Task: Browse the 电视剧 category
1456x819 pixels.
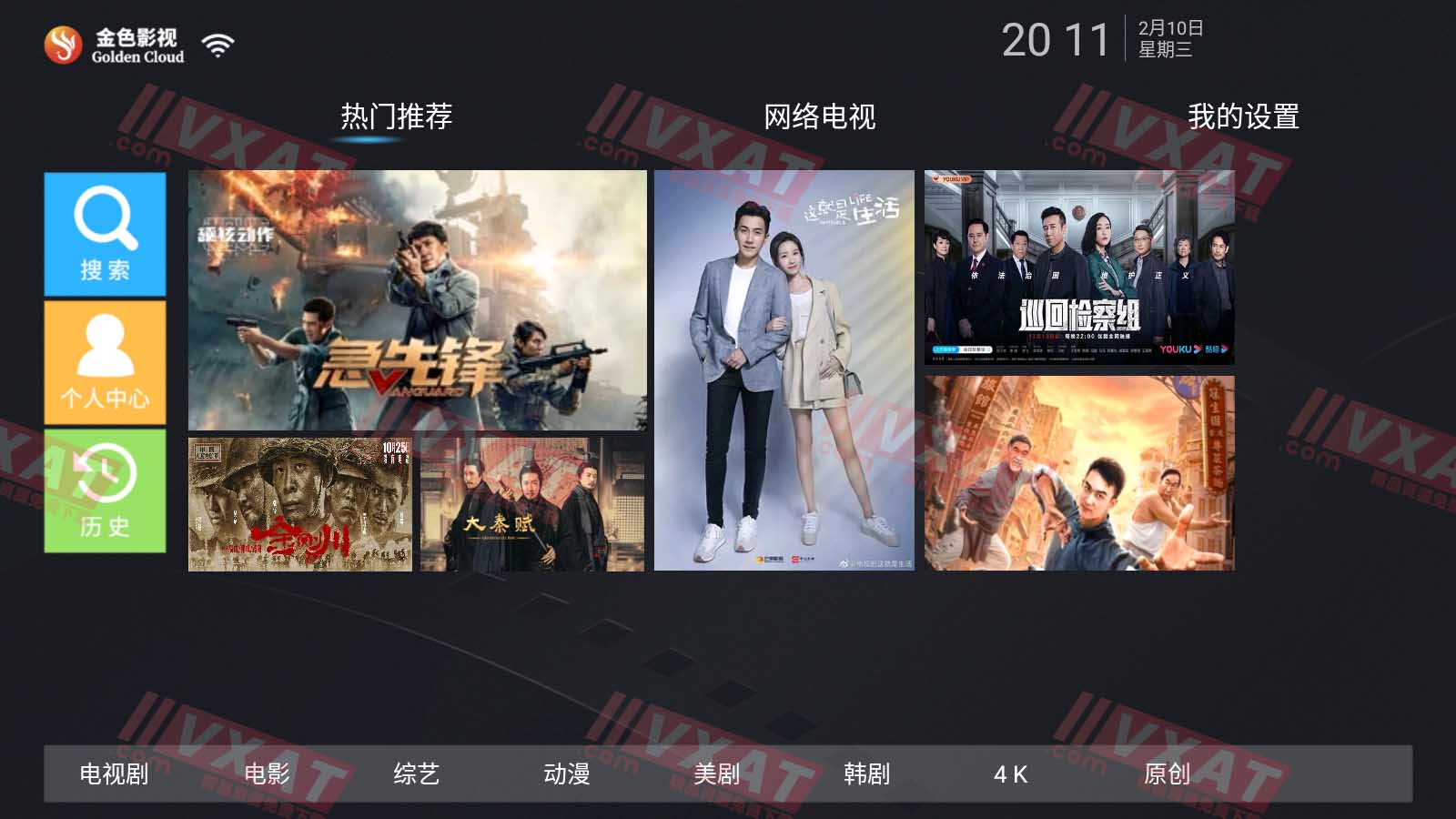Action: tap(114, 773)
